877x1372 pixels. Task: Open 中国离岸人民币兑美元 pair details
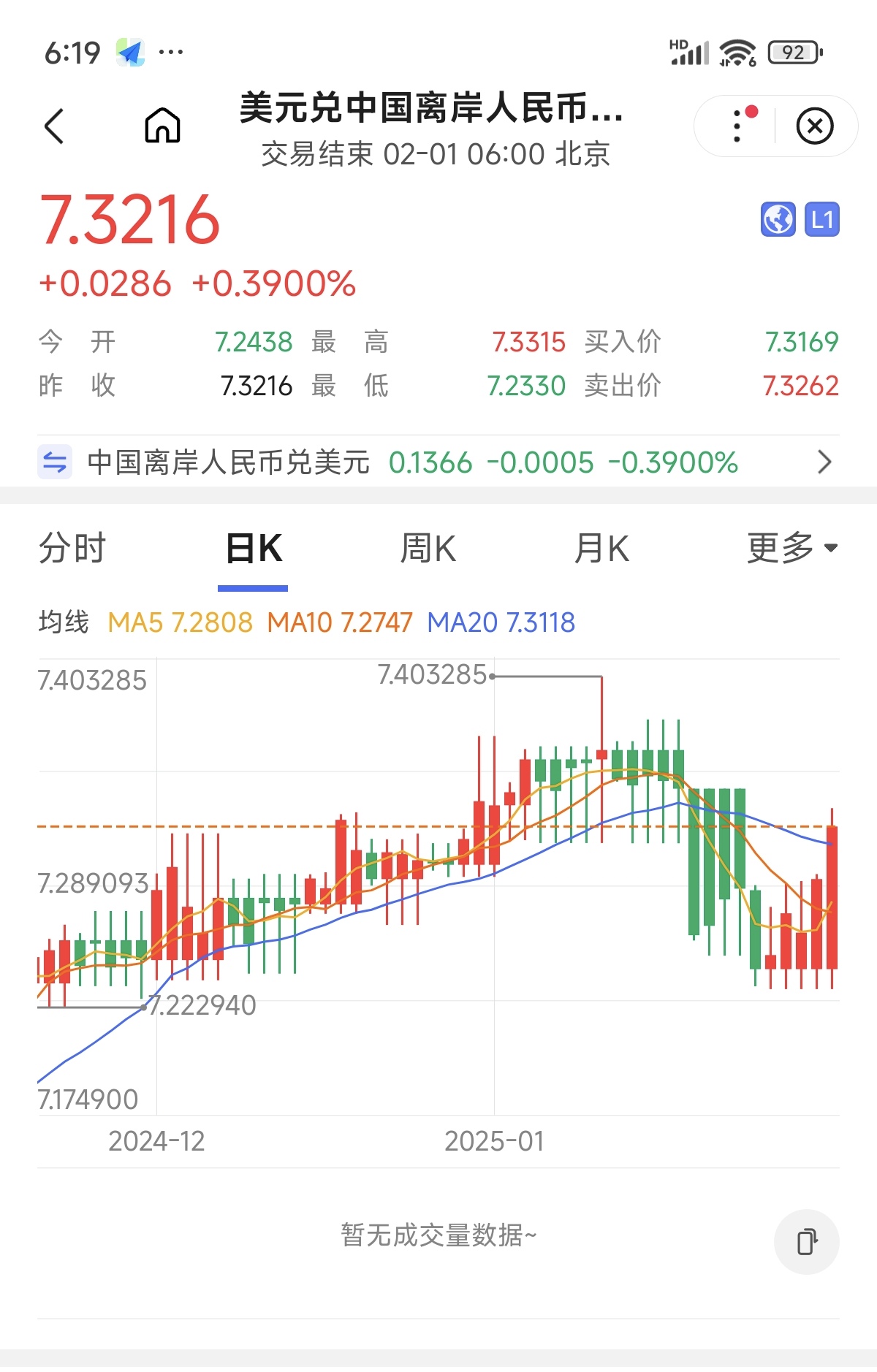click(x=227, y=462)
